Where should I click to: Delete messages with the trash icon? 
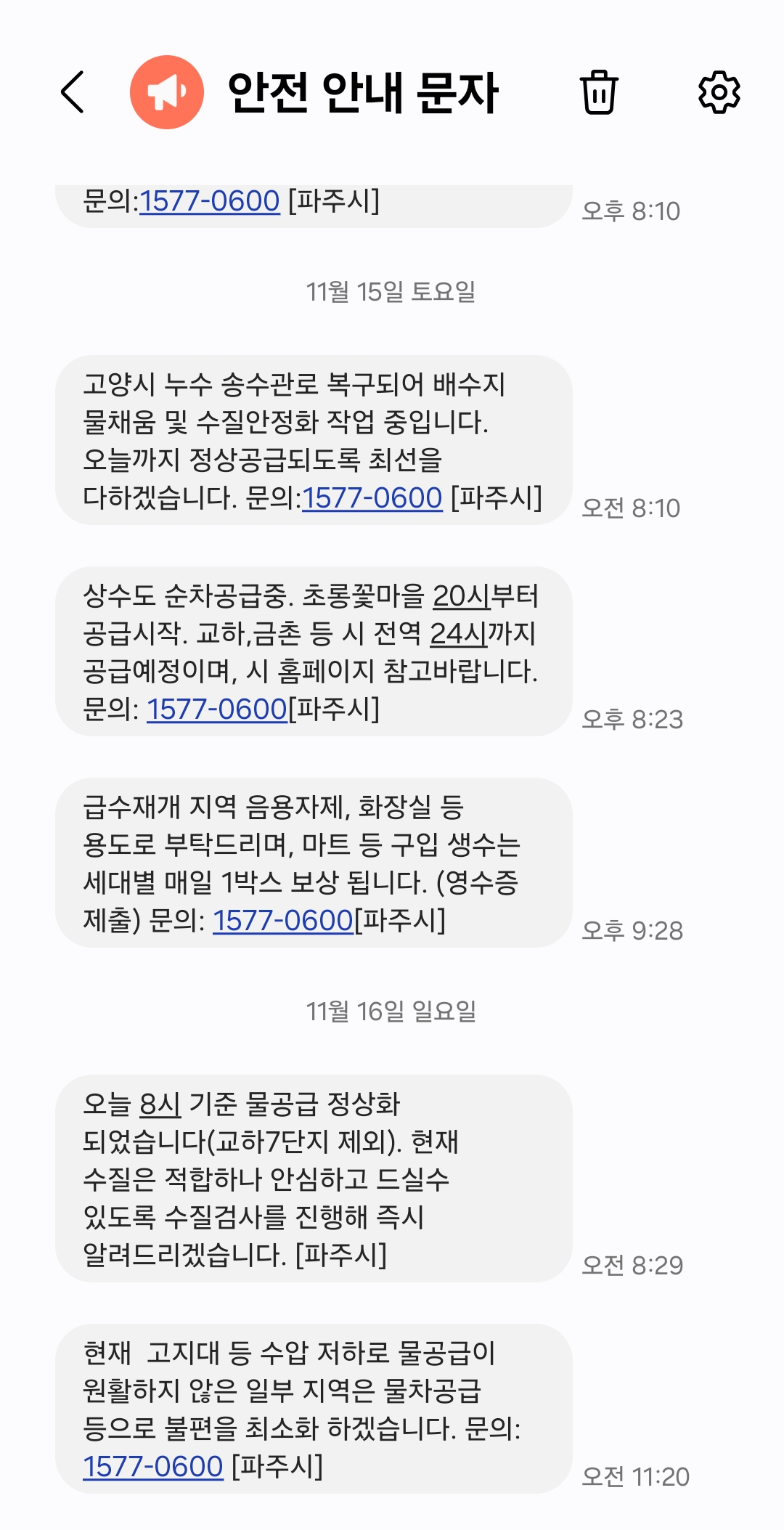(x=599, y=92)
